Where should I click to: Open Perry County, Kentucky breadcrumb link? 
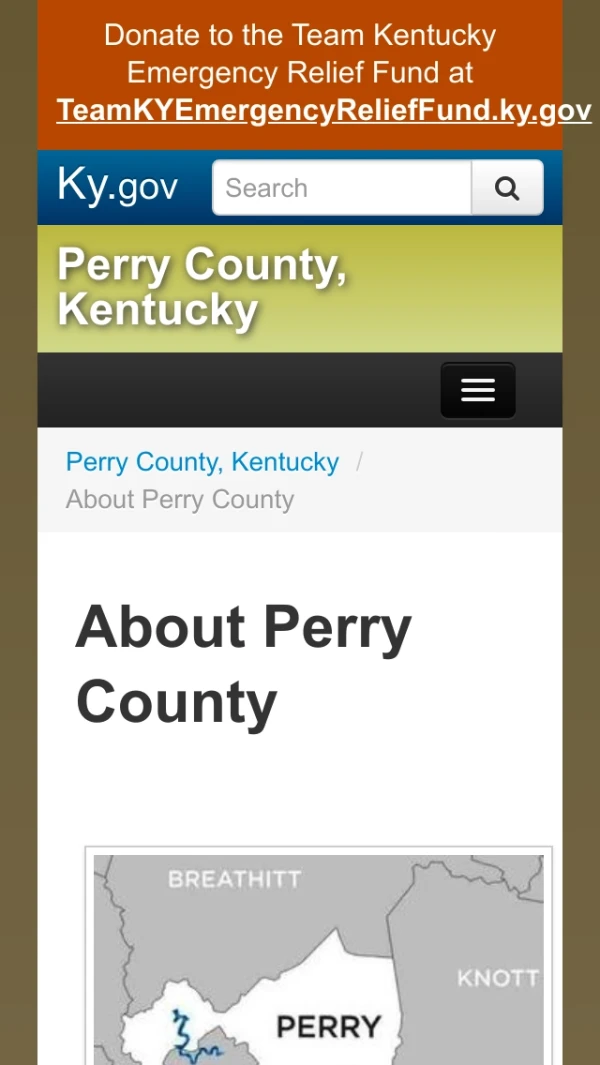point(202,462)
